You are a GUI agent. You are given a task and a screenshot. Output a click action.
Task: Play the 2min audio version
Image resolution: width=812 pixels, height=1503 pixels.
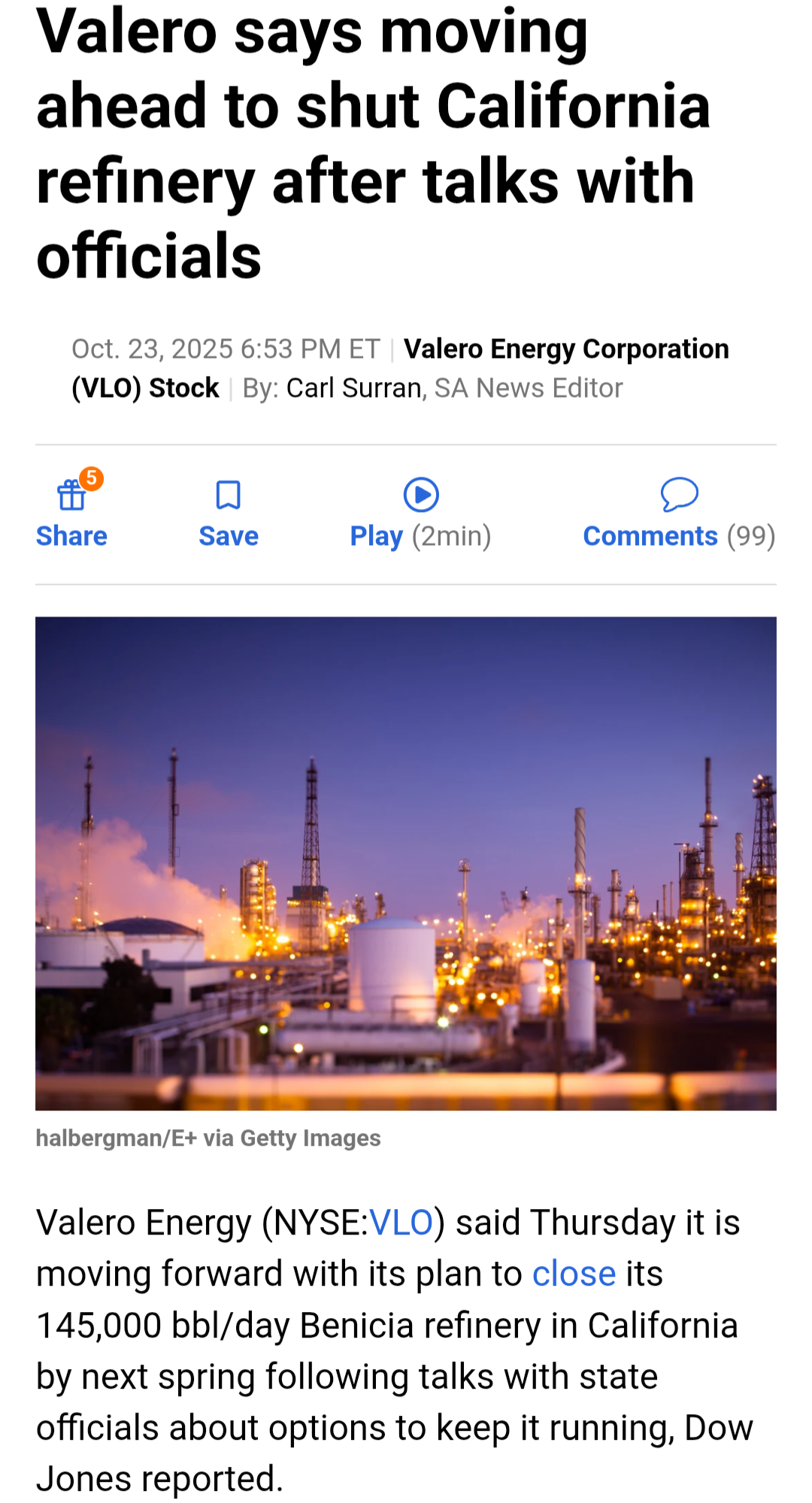420,514
